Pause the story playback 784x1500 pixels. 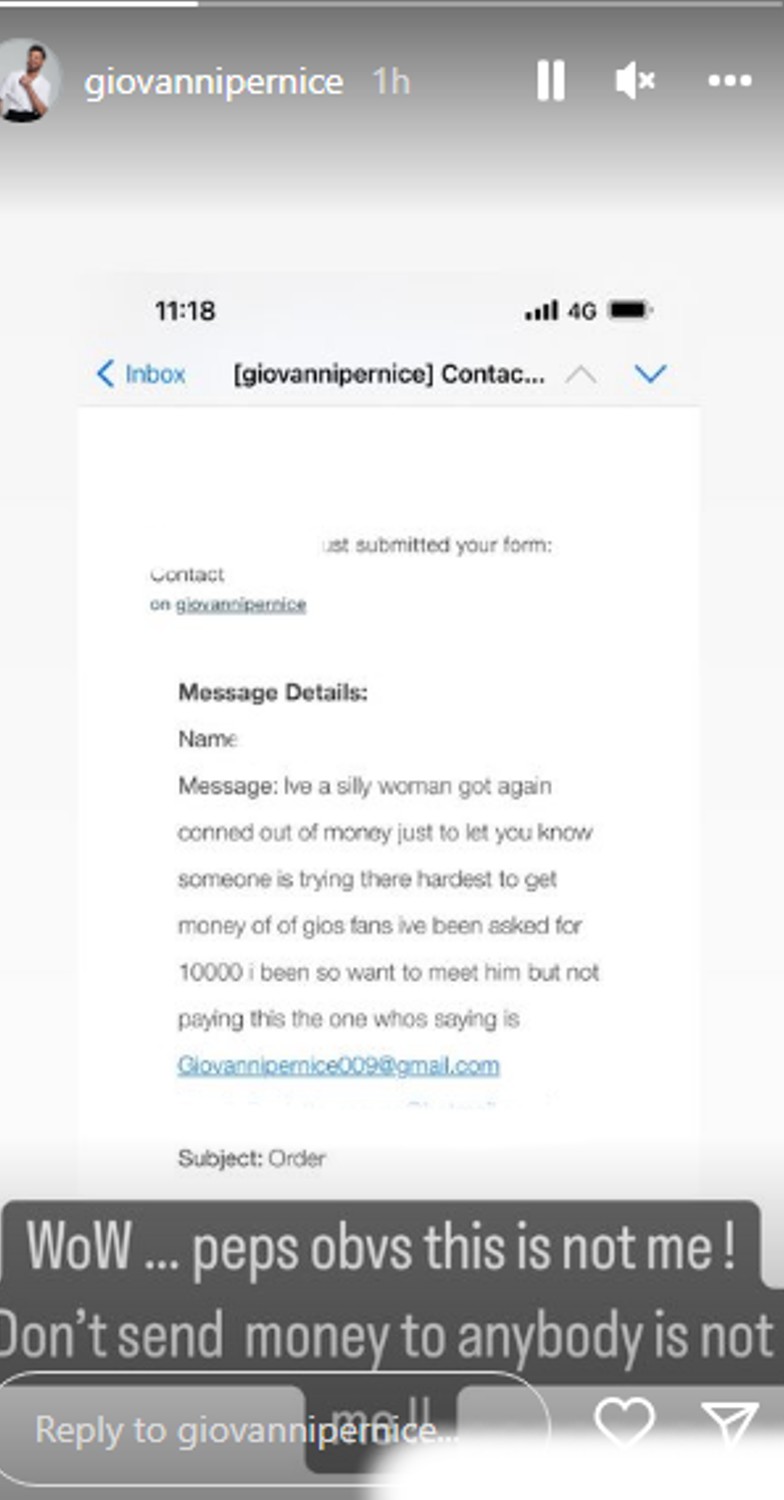pyautogui.click(x=550, y=81)
